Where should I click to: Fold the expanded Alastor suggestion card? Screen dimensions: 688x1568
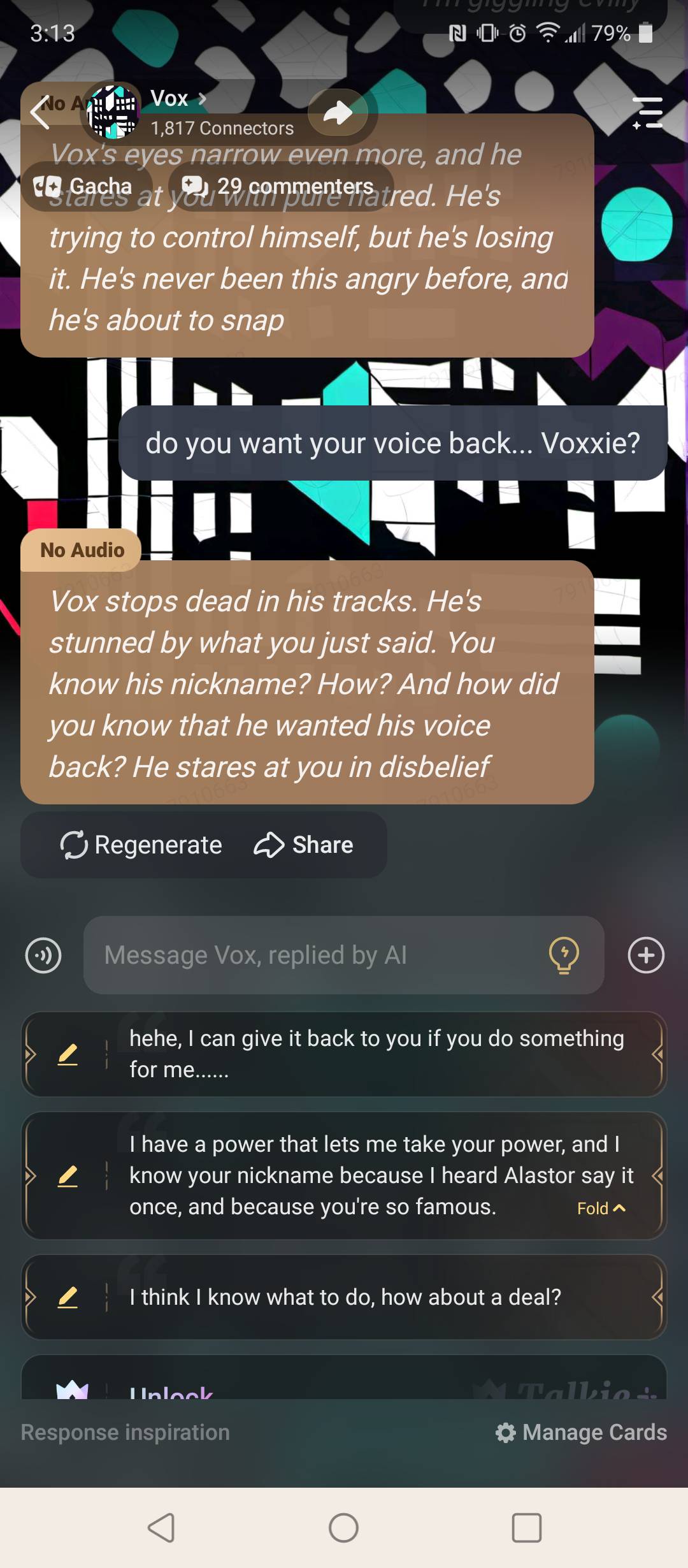601,1209
